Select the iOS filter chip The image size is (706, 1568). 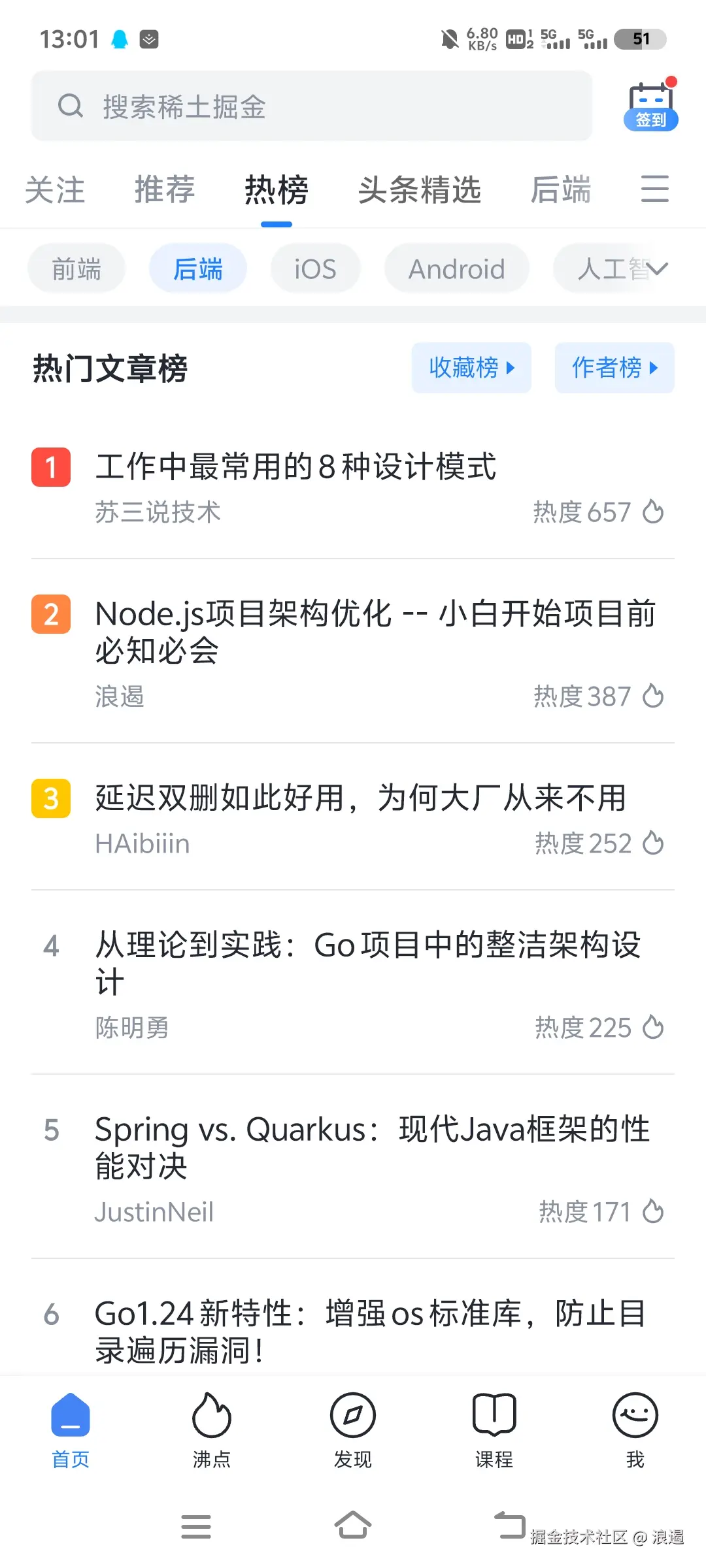316,268
